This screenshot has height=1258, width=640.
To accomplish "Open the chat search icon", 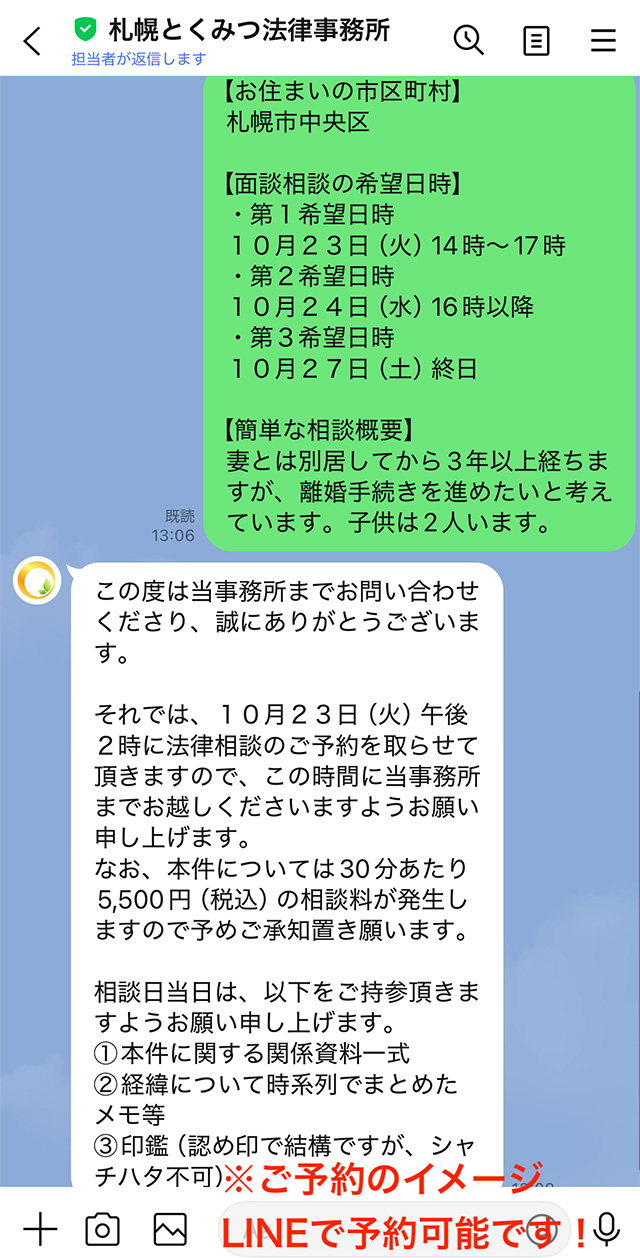I will 468,40.
